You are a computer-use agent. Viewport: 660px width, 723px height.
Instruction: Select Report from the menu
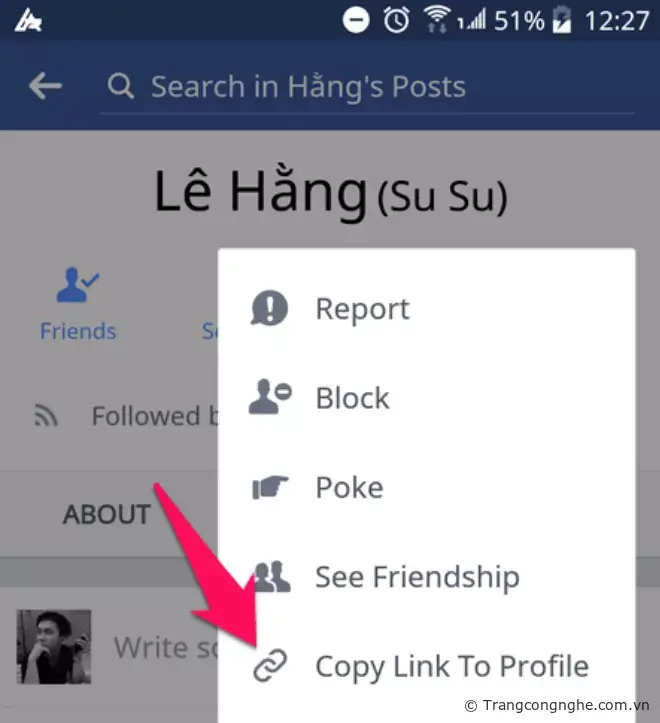[362, 309]
